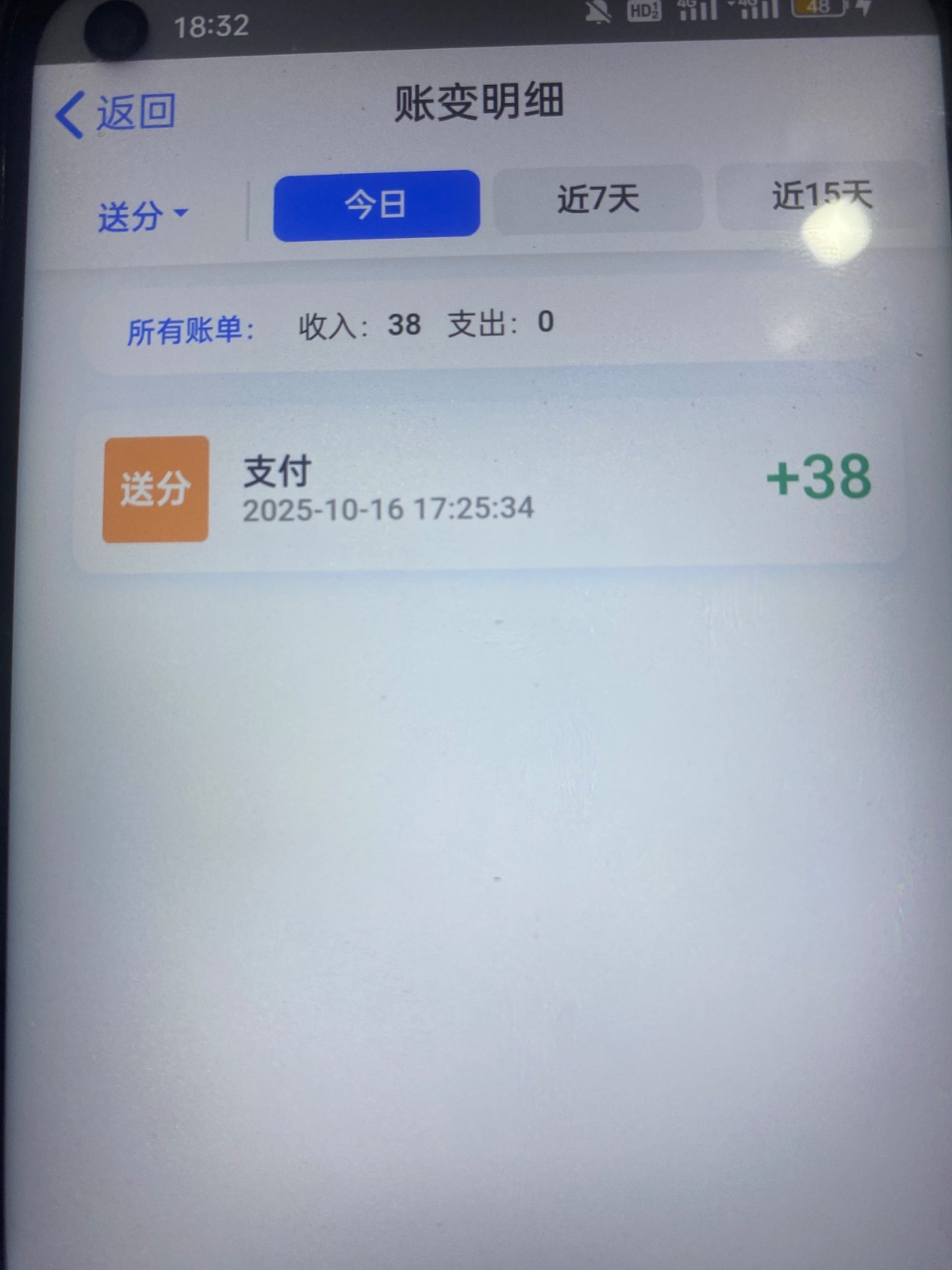Switch to the 近15天 filter
The image size is (952, 1270).
point(821,196)
